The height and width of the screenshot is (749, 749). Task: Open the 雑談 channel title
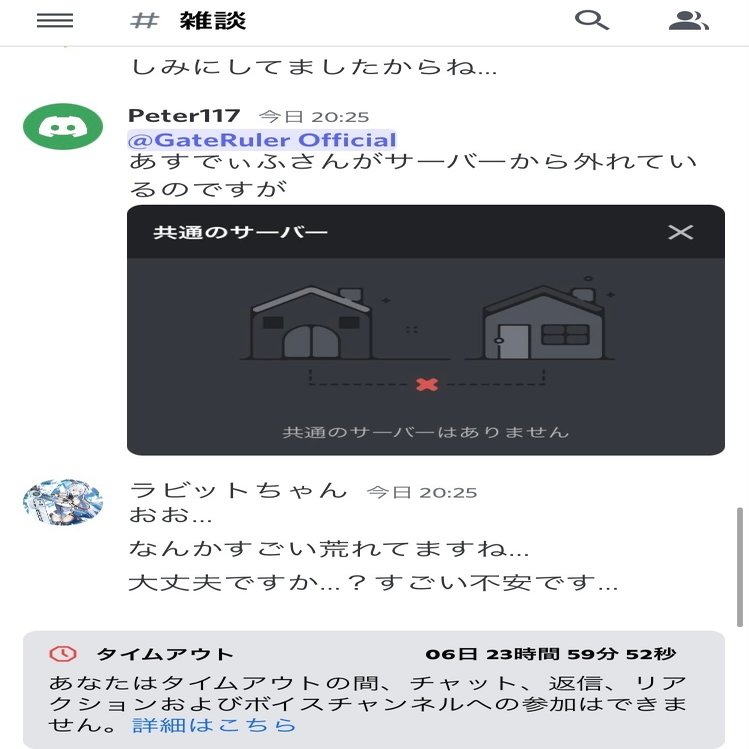click(x=212, y=20)
